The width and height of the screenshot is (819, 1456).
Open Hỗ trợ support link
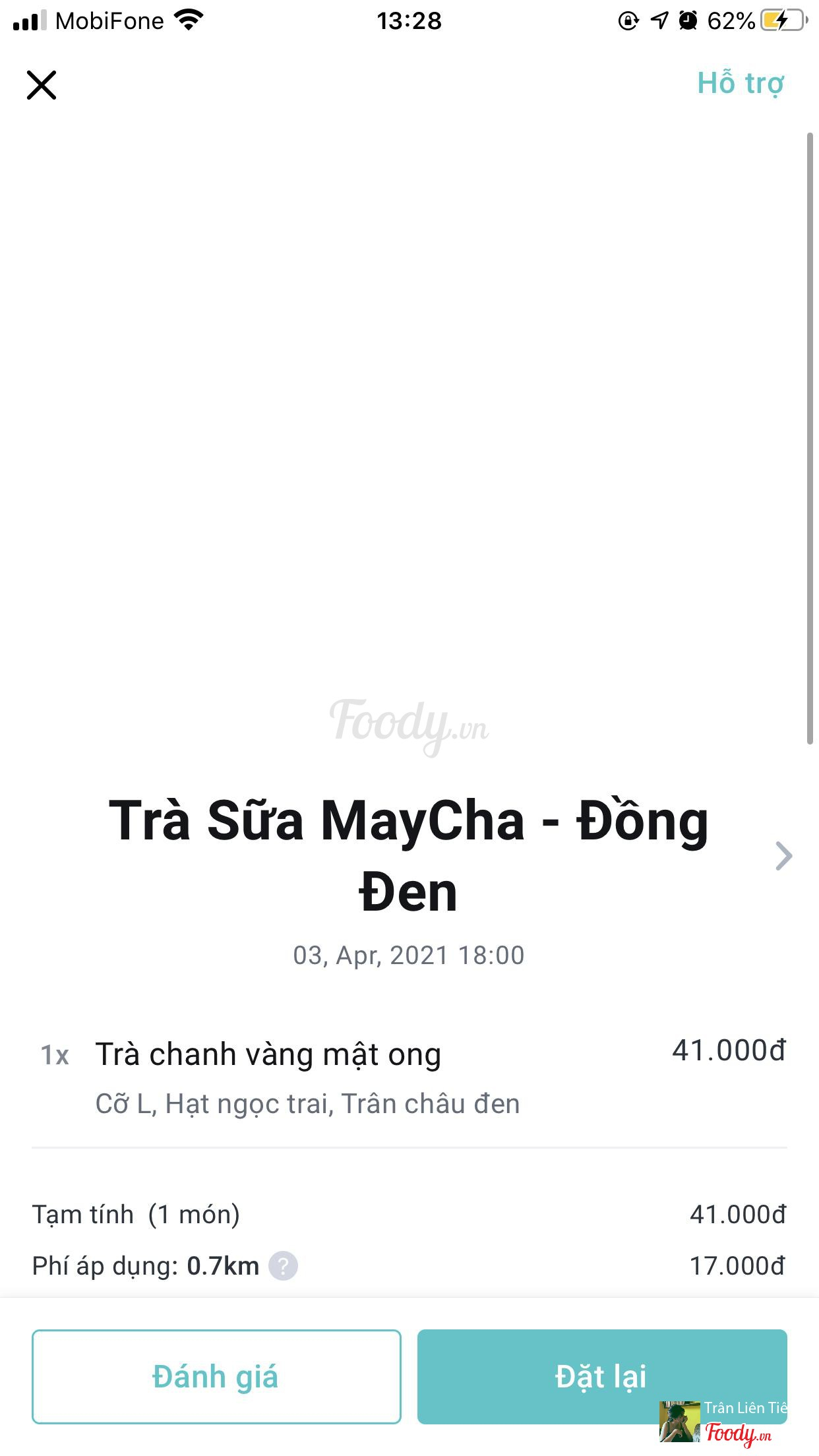(741, 84)
